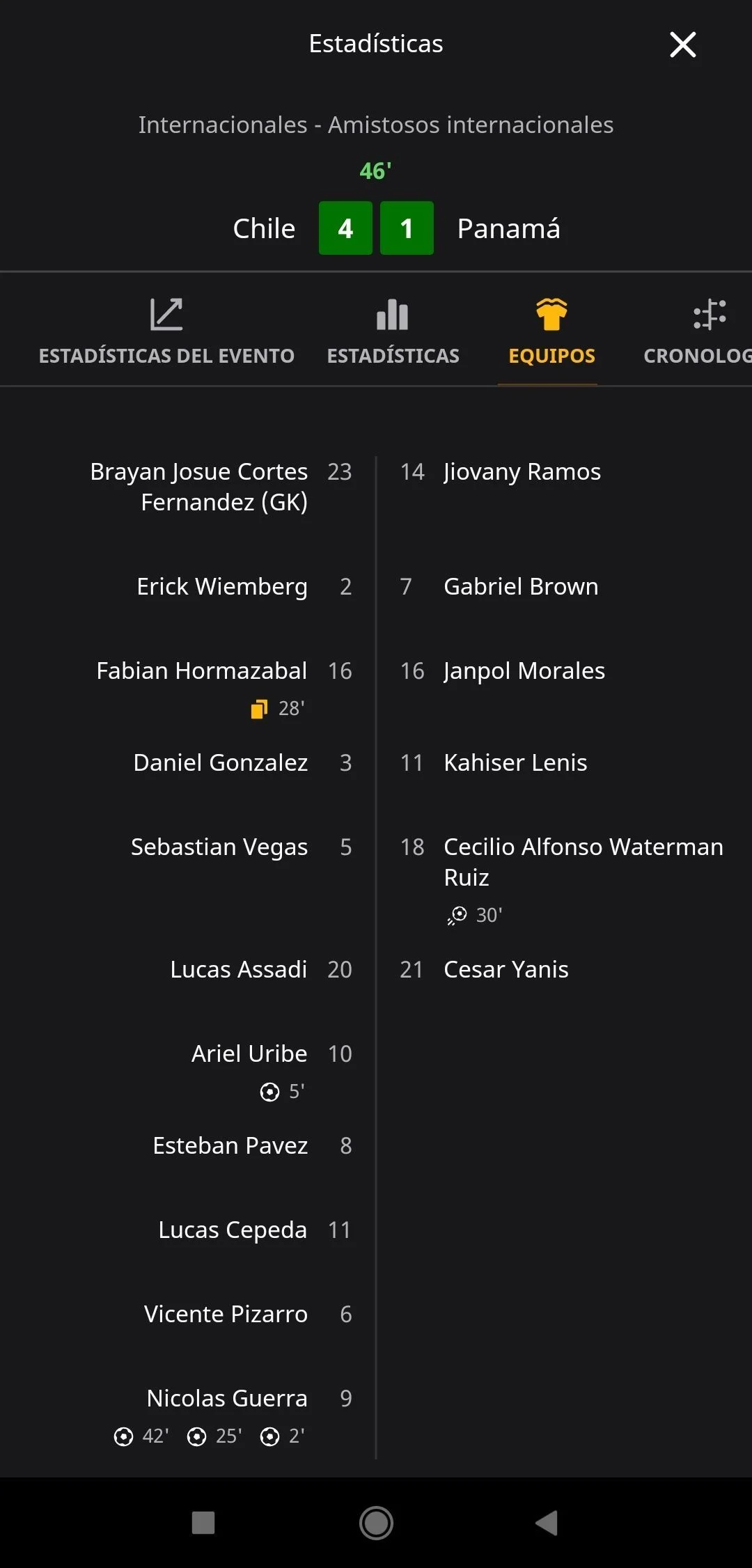Screen dimensions: 752x1568
Task: Switch to the Cronología tab
Action: [x=698, y=331]
